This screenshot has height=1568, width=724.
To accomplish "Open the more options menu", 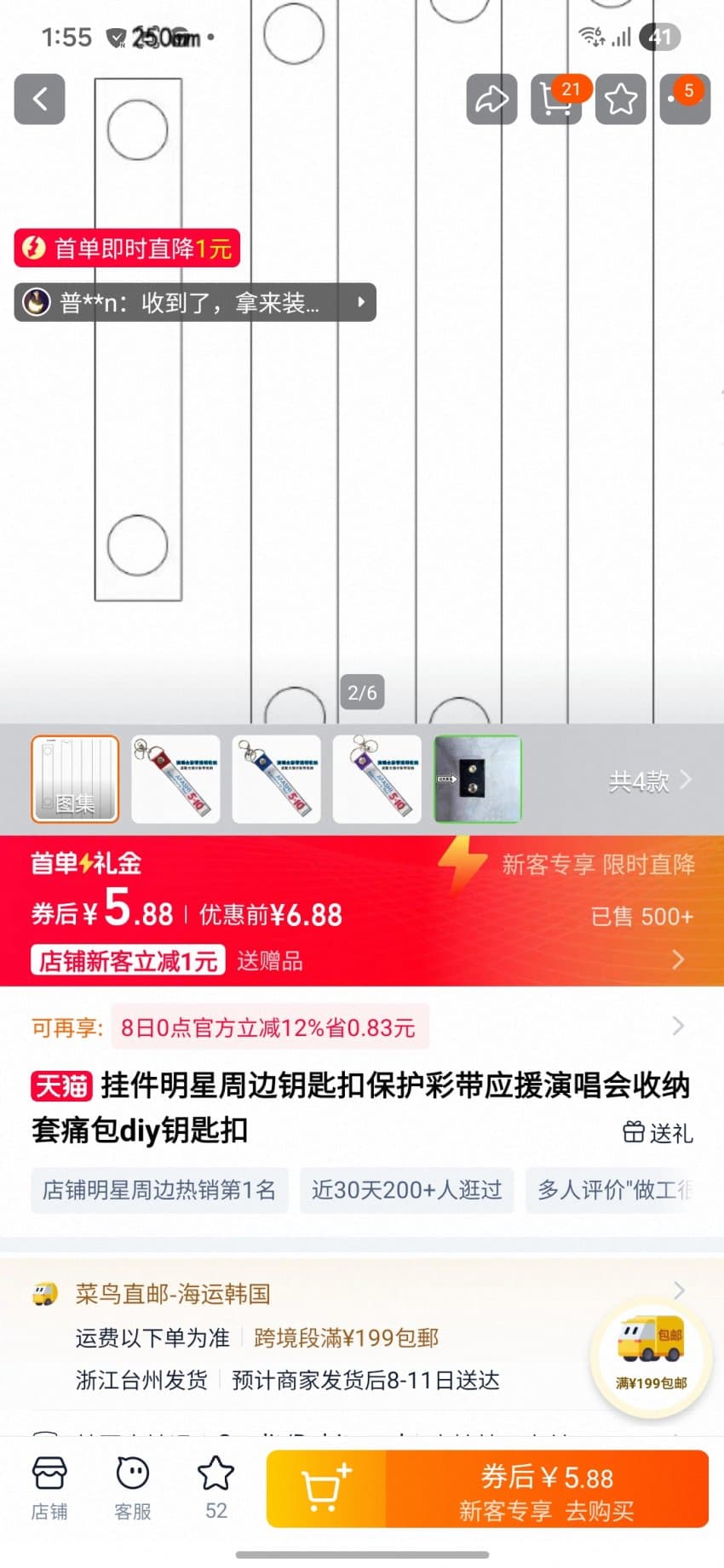I will coord(684,100).
